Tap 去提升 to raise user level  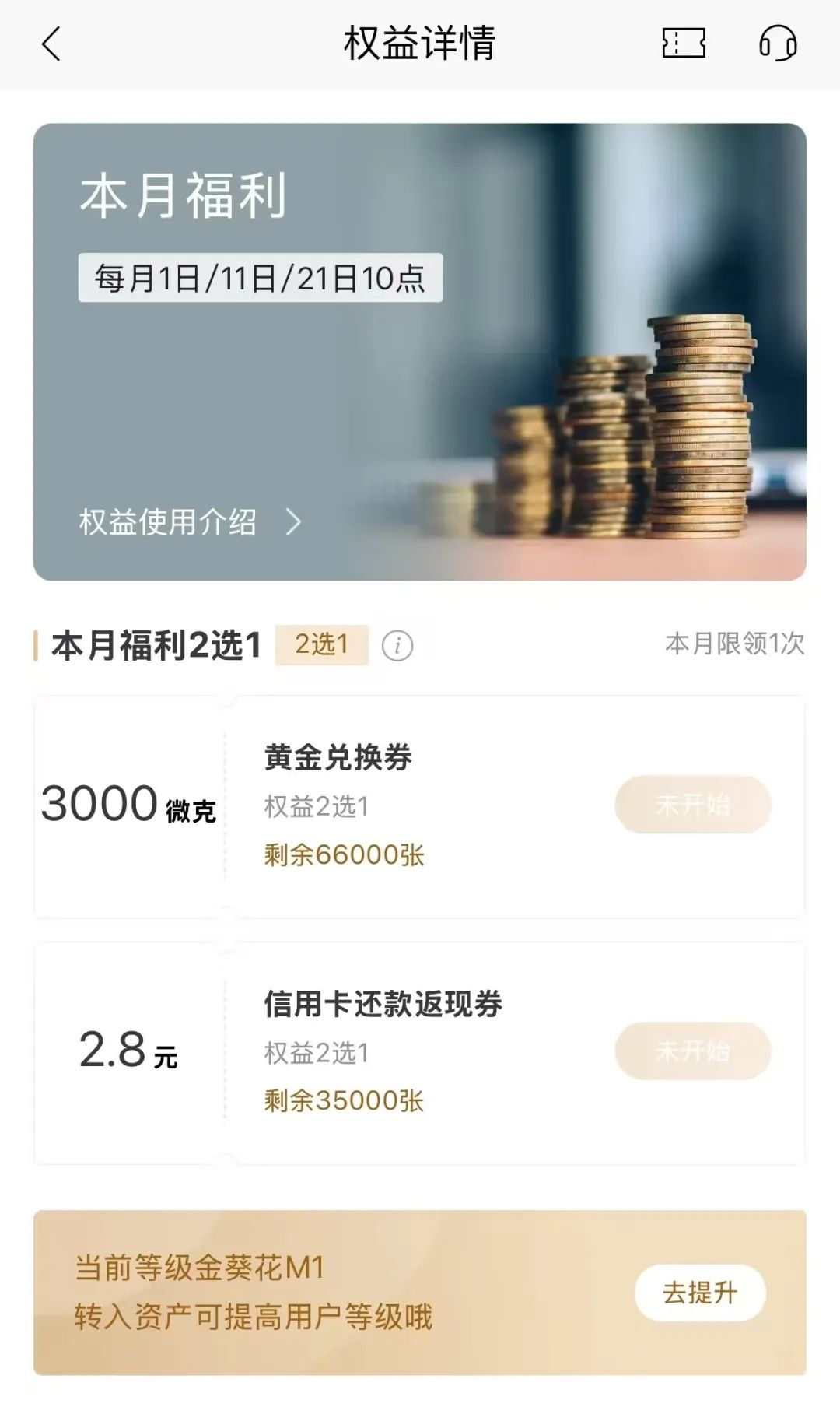click(x=700, y=1293)
